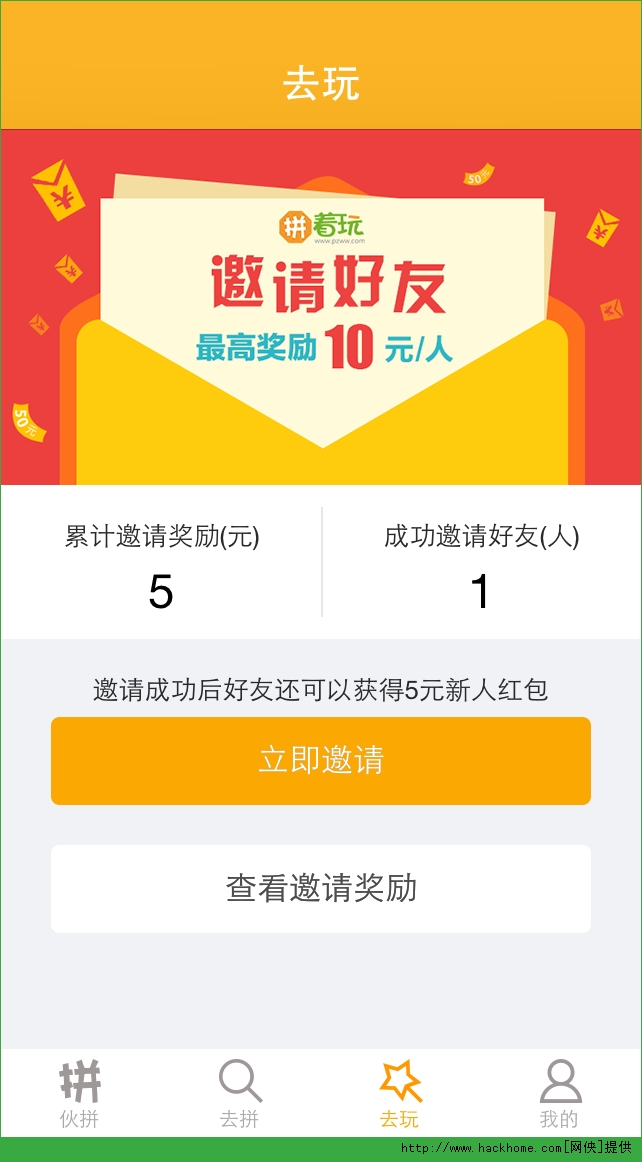The width and height of the screenshot is (642, 1162).
Task: Switch to the 去拼 search tab
Action: tap(240, 1093)
